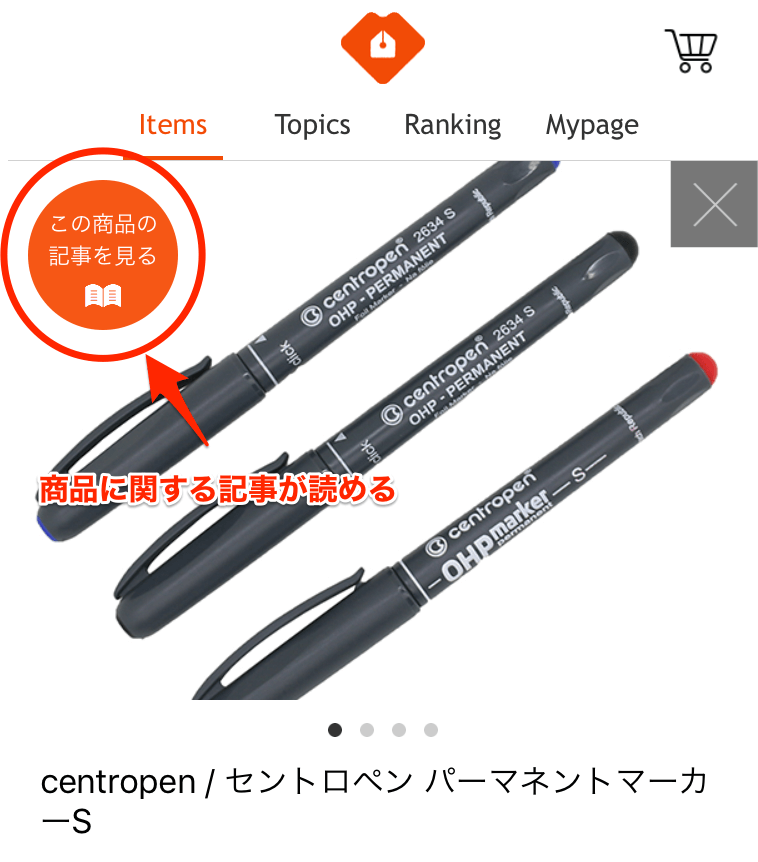
Task: Tap the この商品の記事を見る button
Action: click(x=104, y=255)
